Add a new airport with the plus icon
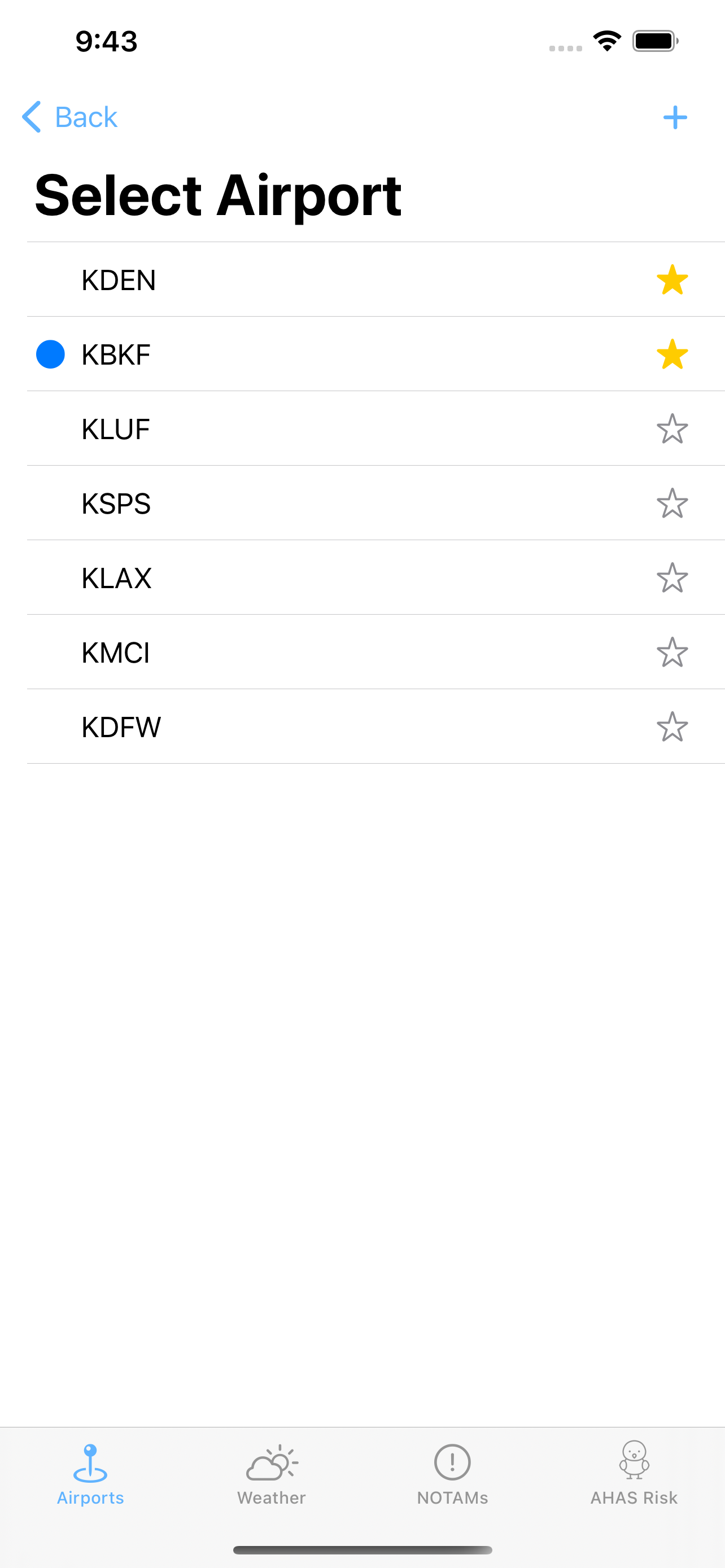This screenshot has width=725, height=1568. coord(675,117)
